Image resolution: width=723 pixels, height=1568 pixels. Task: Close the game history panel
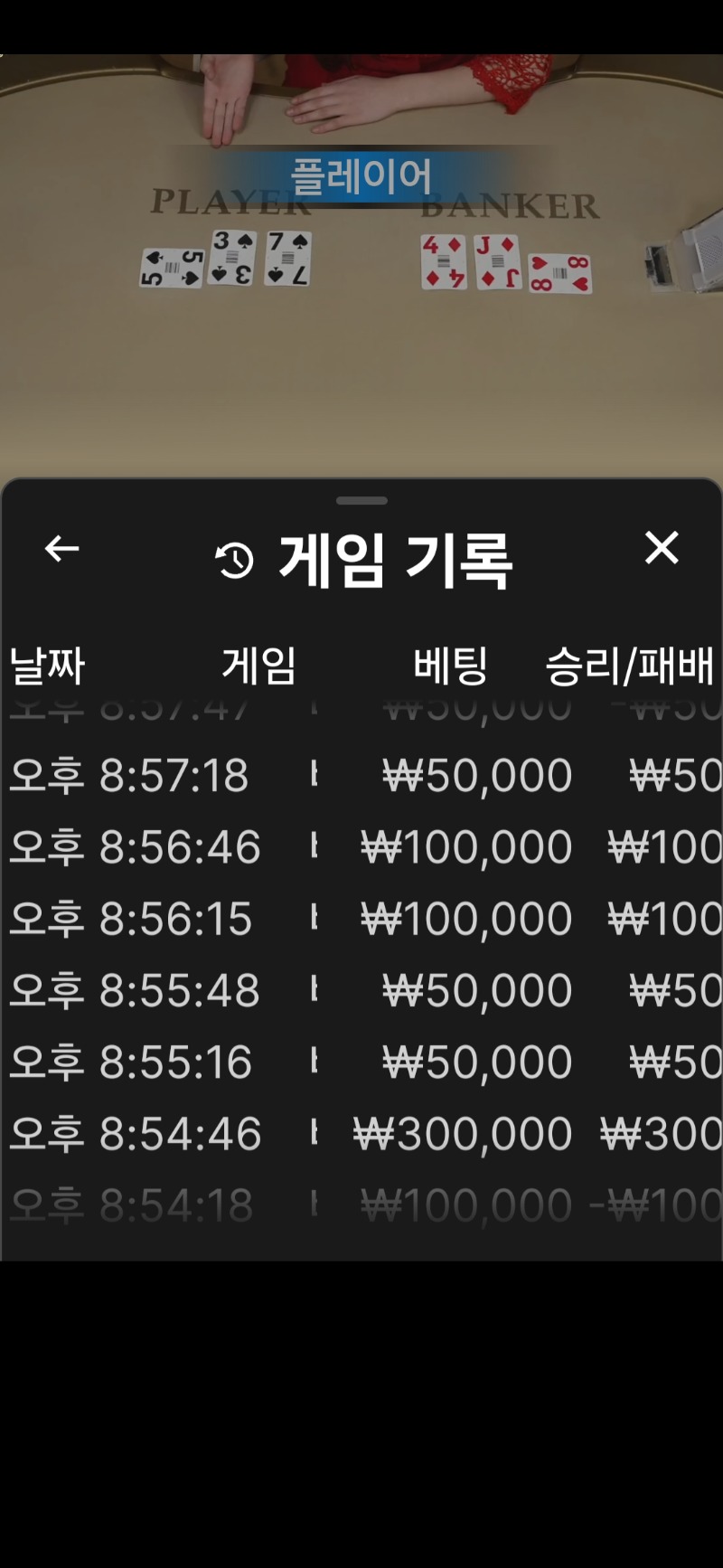pos(662,548)
